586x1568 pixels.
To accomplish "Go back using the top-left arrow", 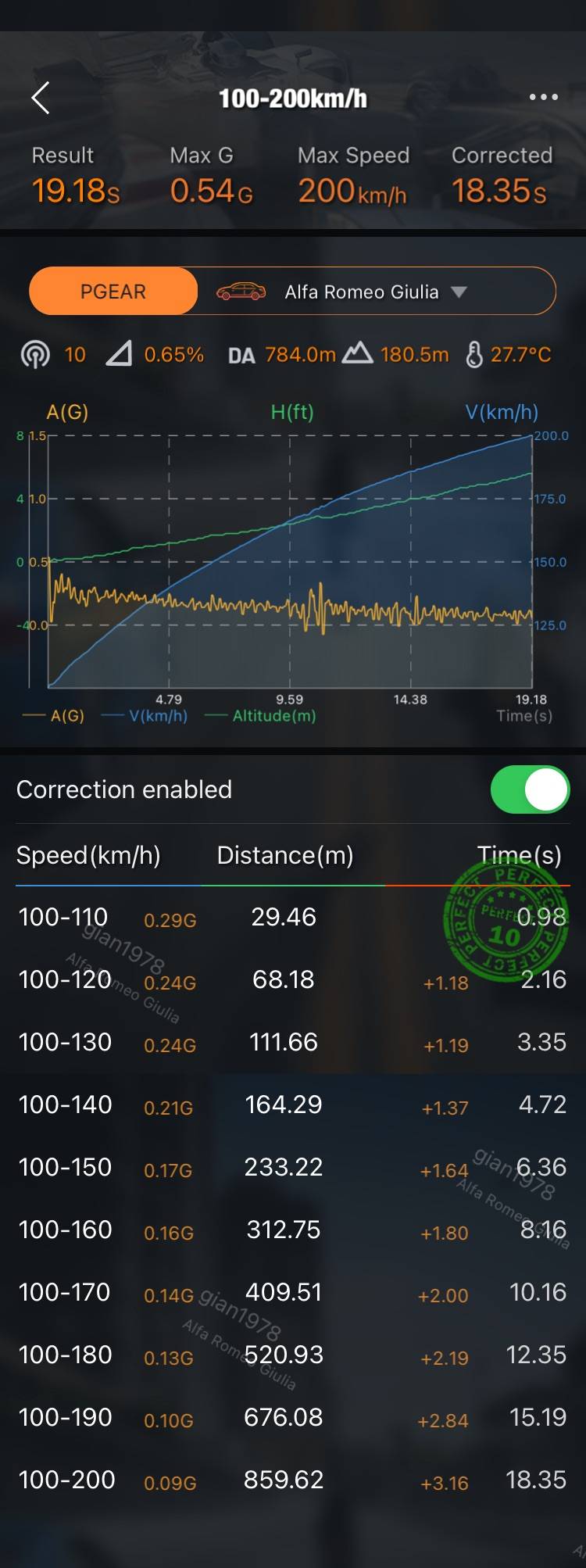I will 41,98.
